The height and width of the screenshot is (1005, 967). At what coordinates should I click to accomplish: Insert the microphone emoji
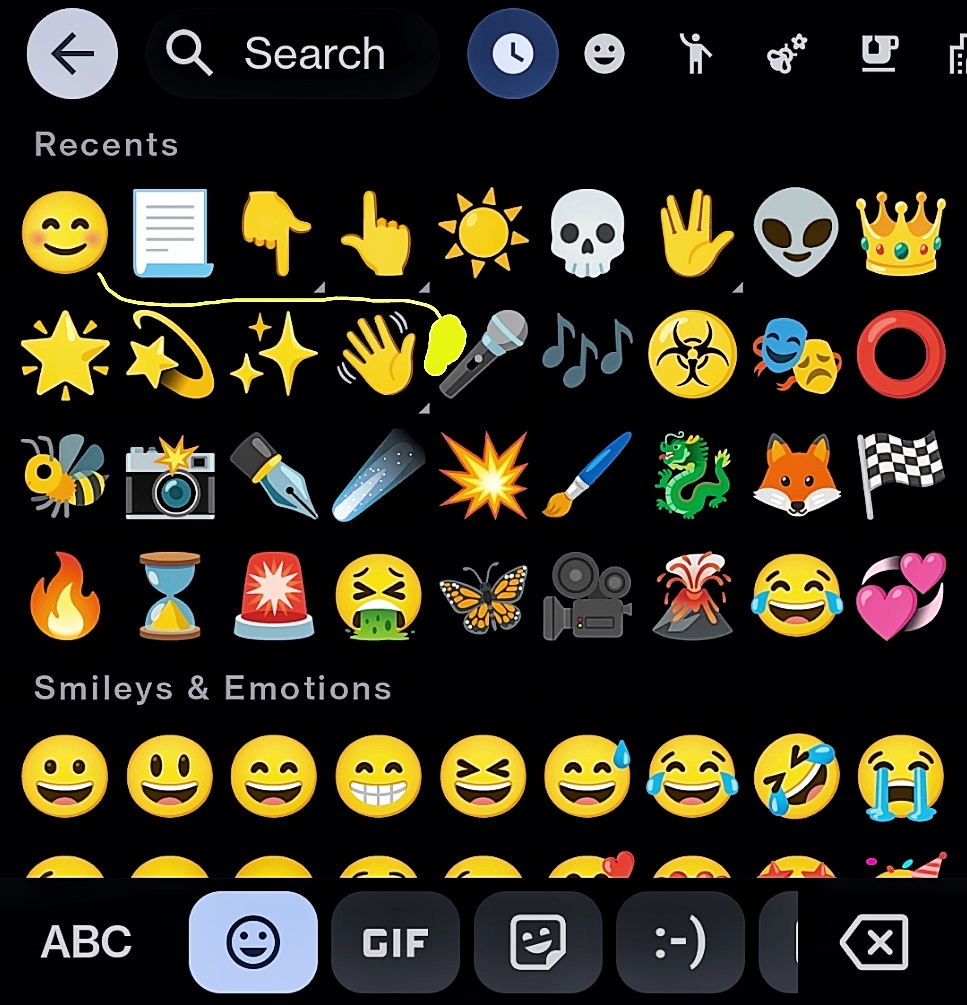coord(484,353)
